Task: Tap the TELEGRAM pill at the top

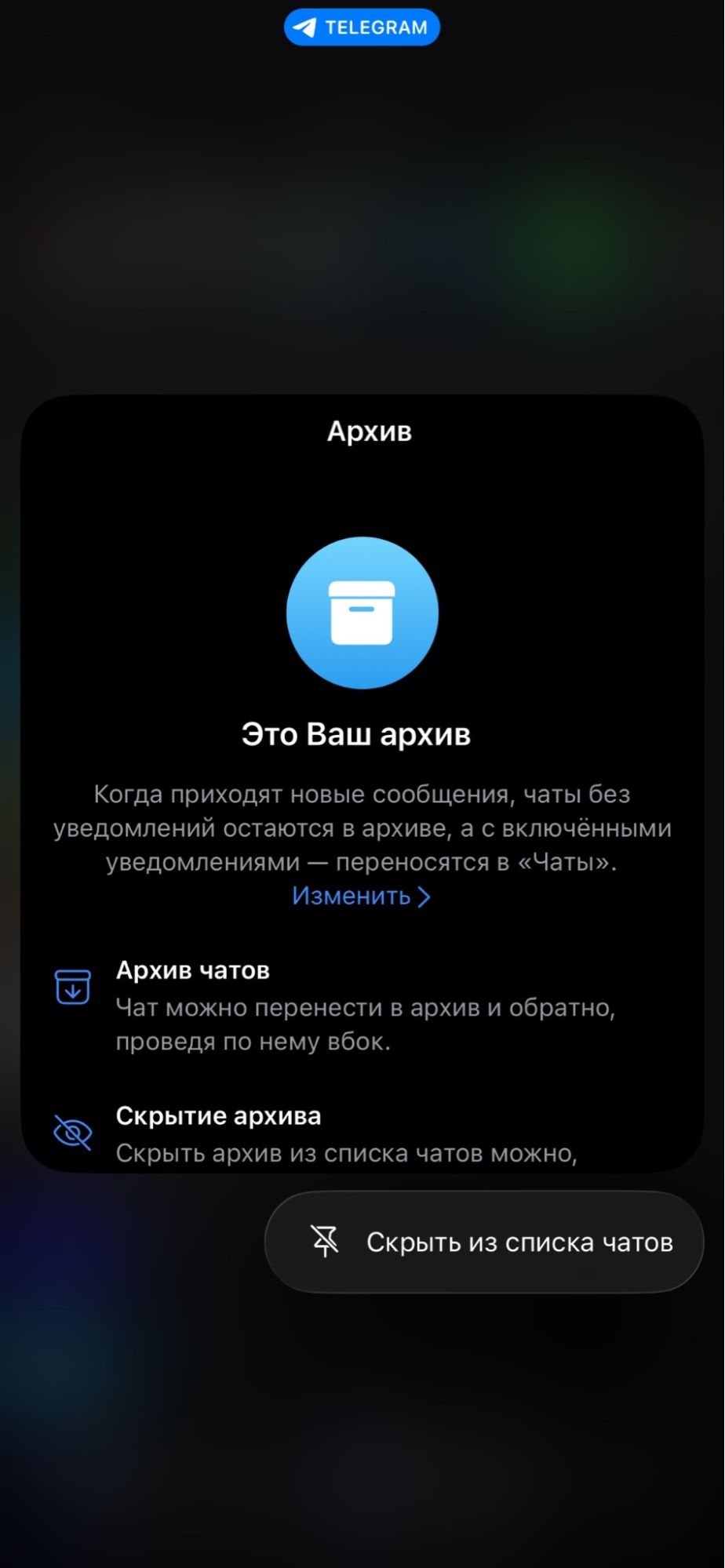Action: click(x=362, y=26)
